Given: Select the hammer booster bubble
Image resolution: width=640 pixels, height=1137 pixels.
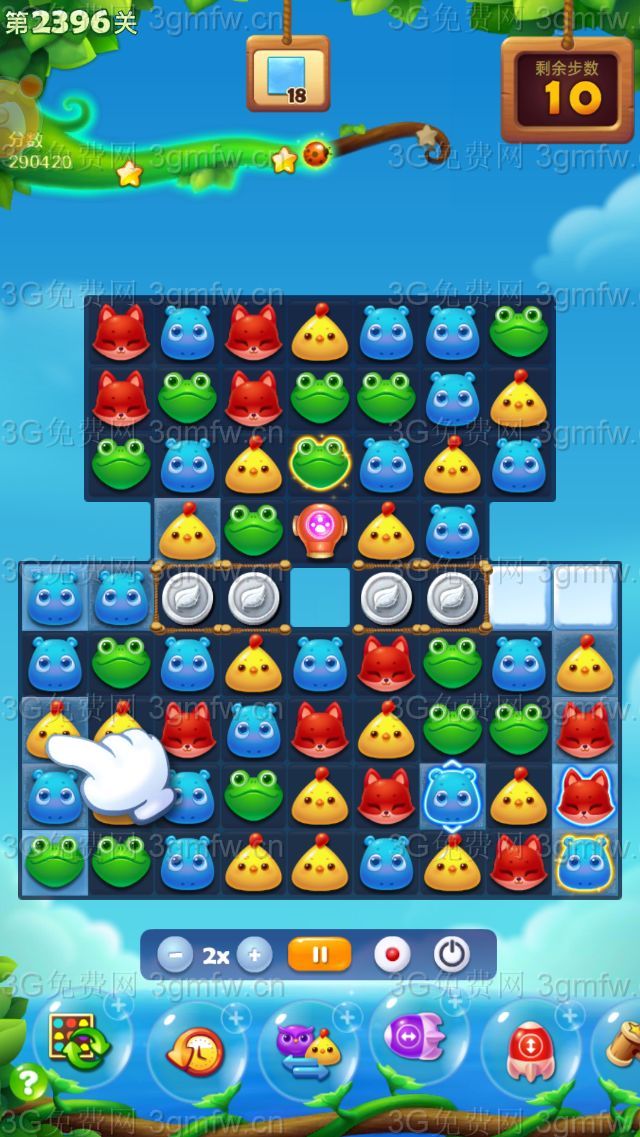Looking at the screenshot, I should tap(625, 1045).
